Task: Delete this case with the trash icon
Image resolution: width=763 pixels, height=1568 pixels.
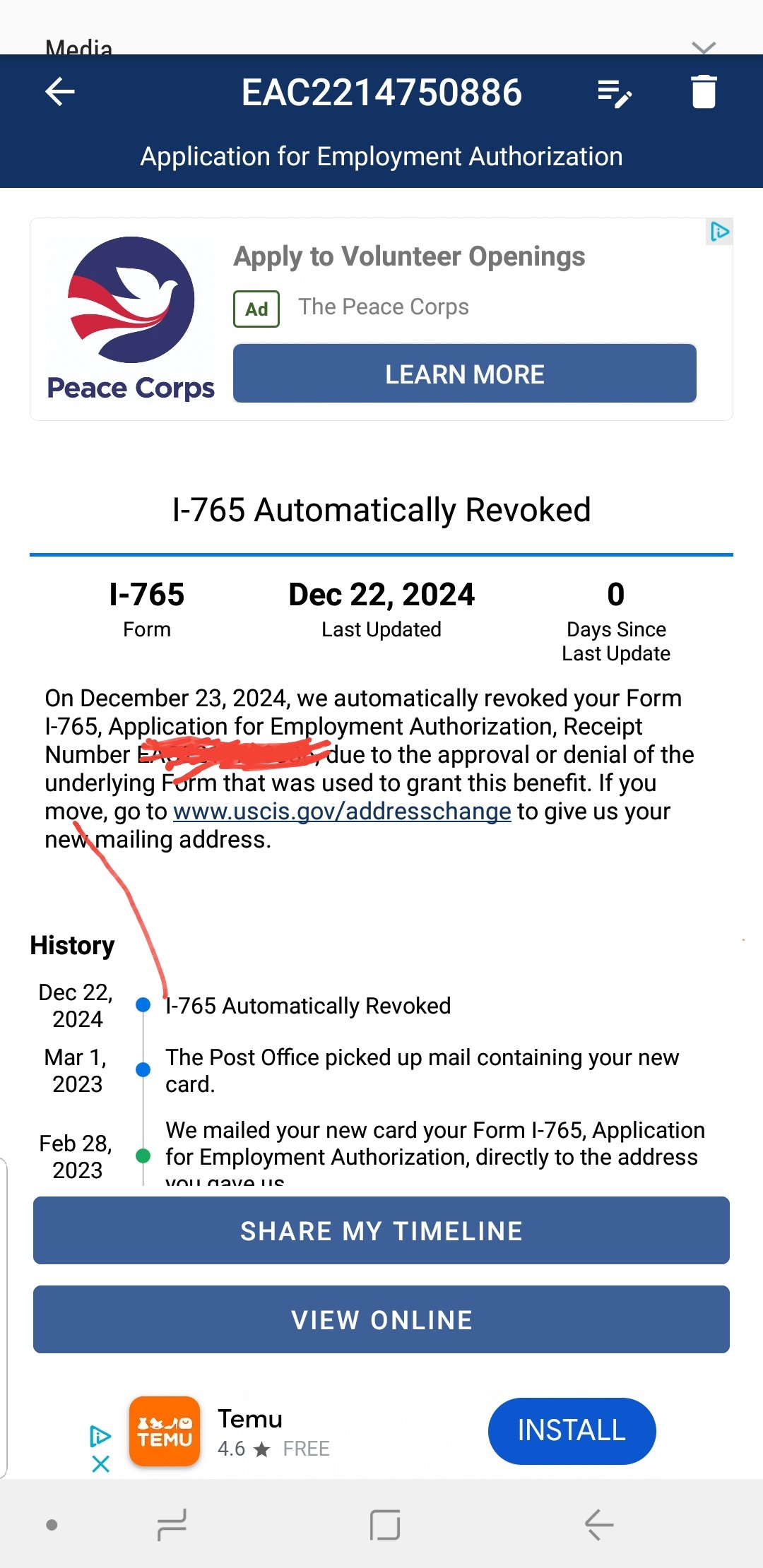Action: click(704, 92)
